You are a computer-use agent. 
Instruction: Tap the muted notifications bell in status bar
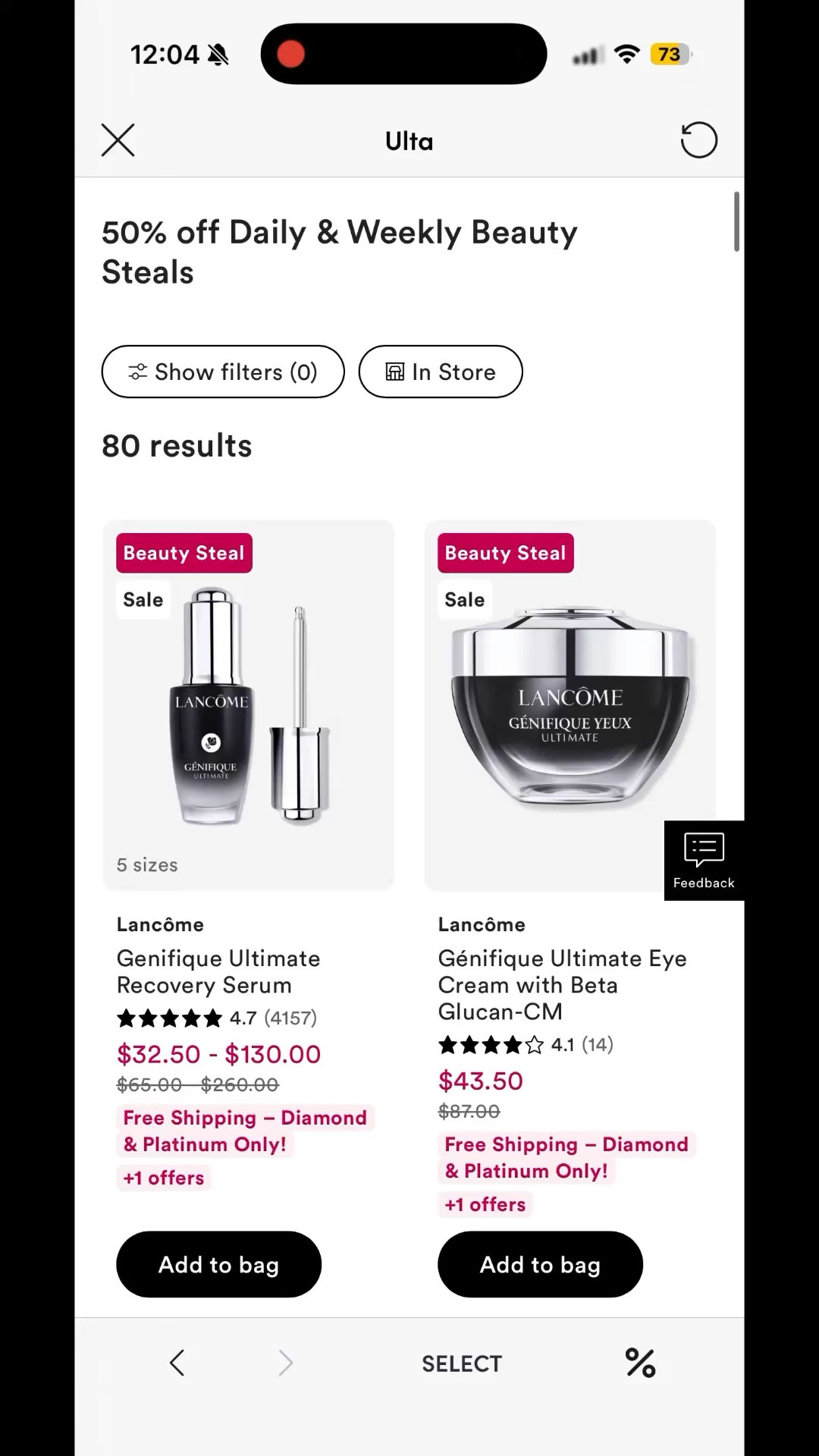[218, 53]
